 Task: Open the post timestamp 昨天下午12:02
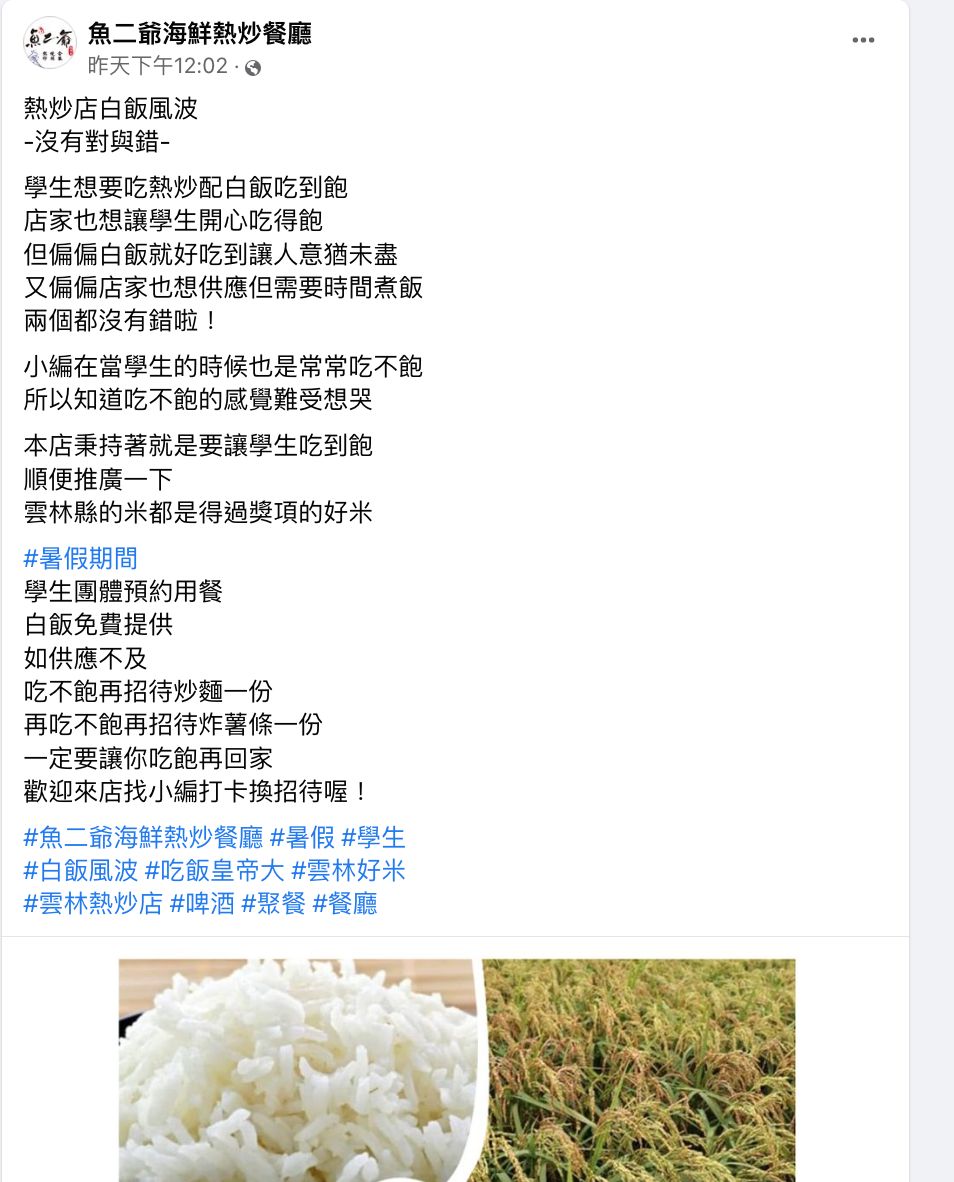[158, 67]
